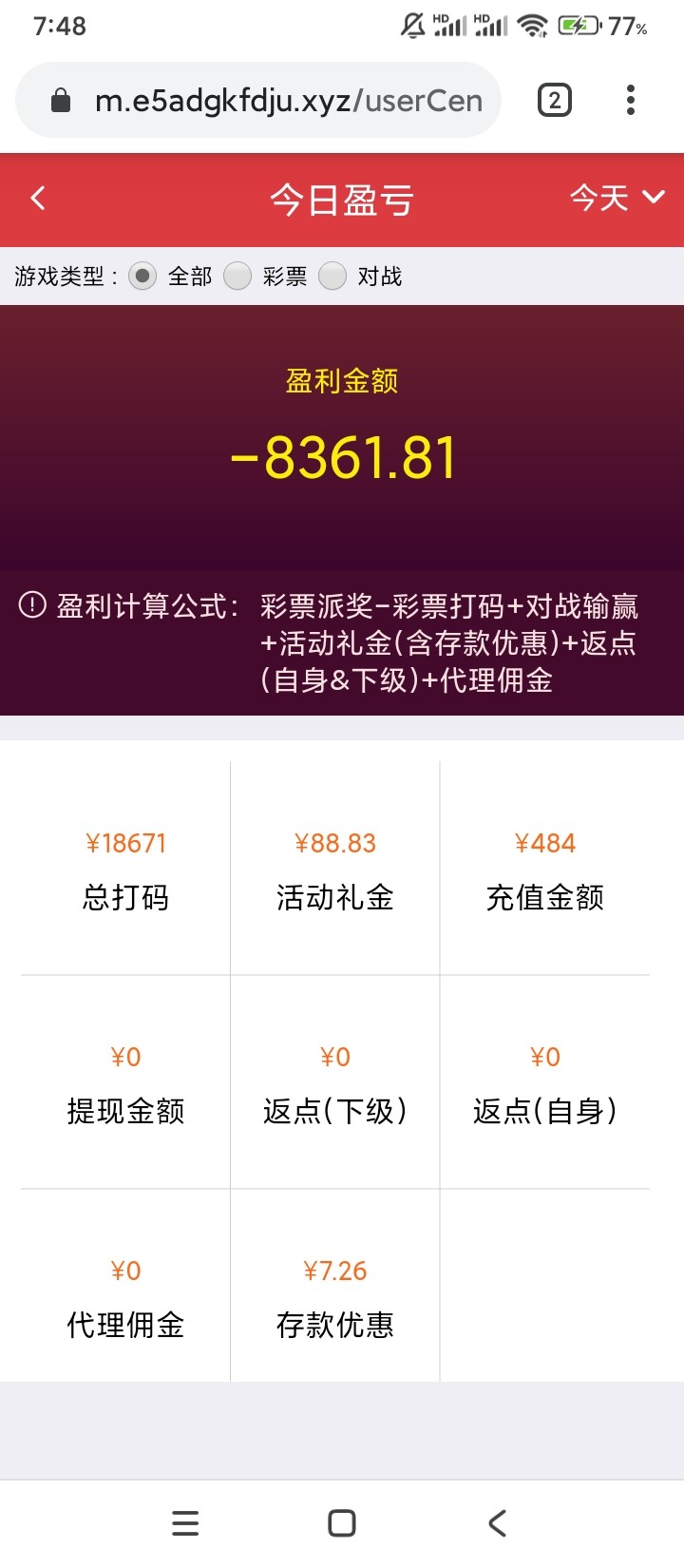
Task: Open Chrome's three-dot overflow menu
Action: pyautogui.click(x=630, y=100)
